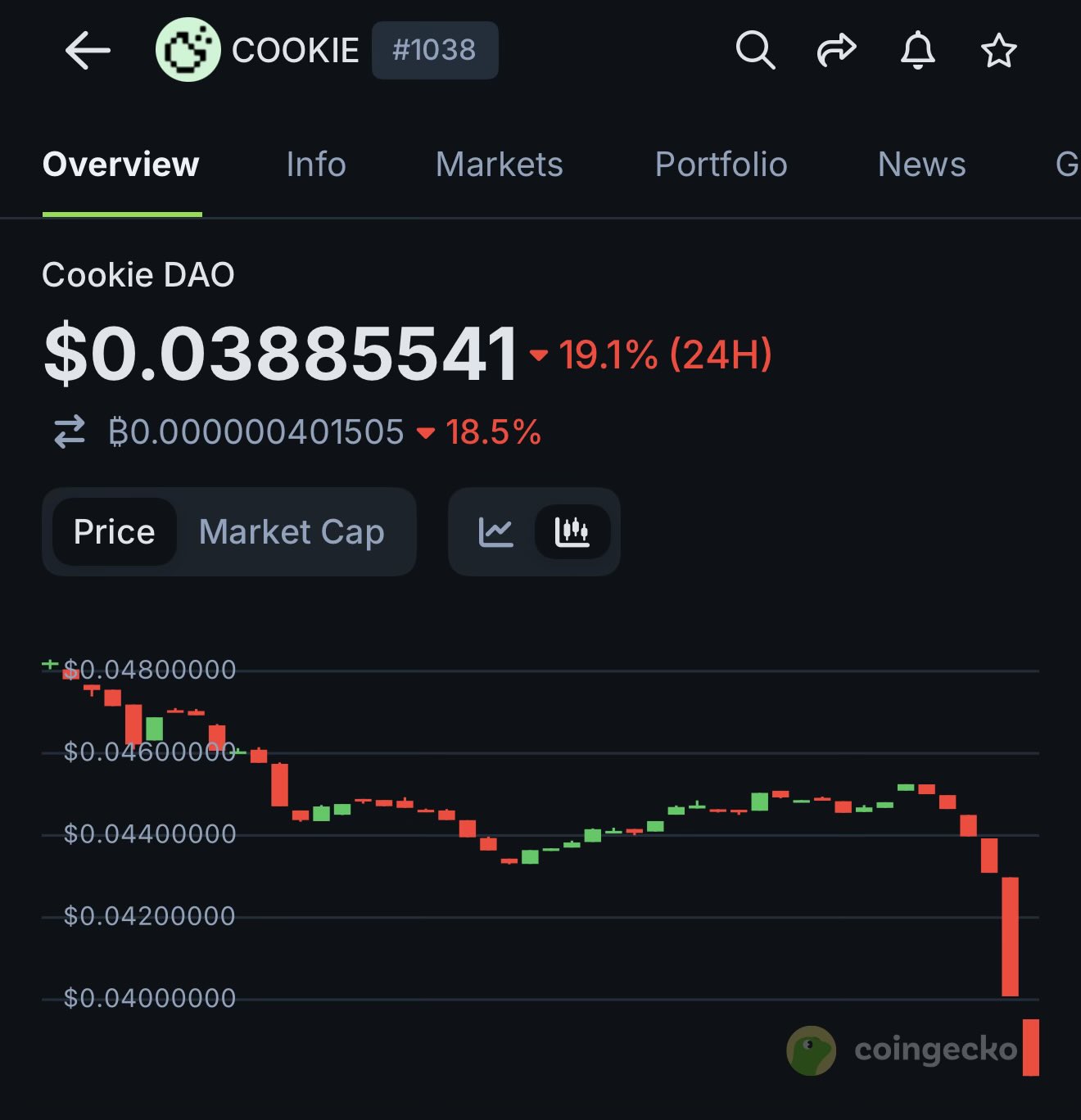The height and width of the screenshot is (1120, 1081).
Task: Add COOKIE to favorites with the star
Action: [x=998, y=51]
